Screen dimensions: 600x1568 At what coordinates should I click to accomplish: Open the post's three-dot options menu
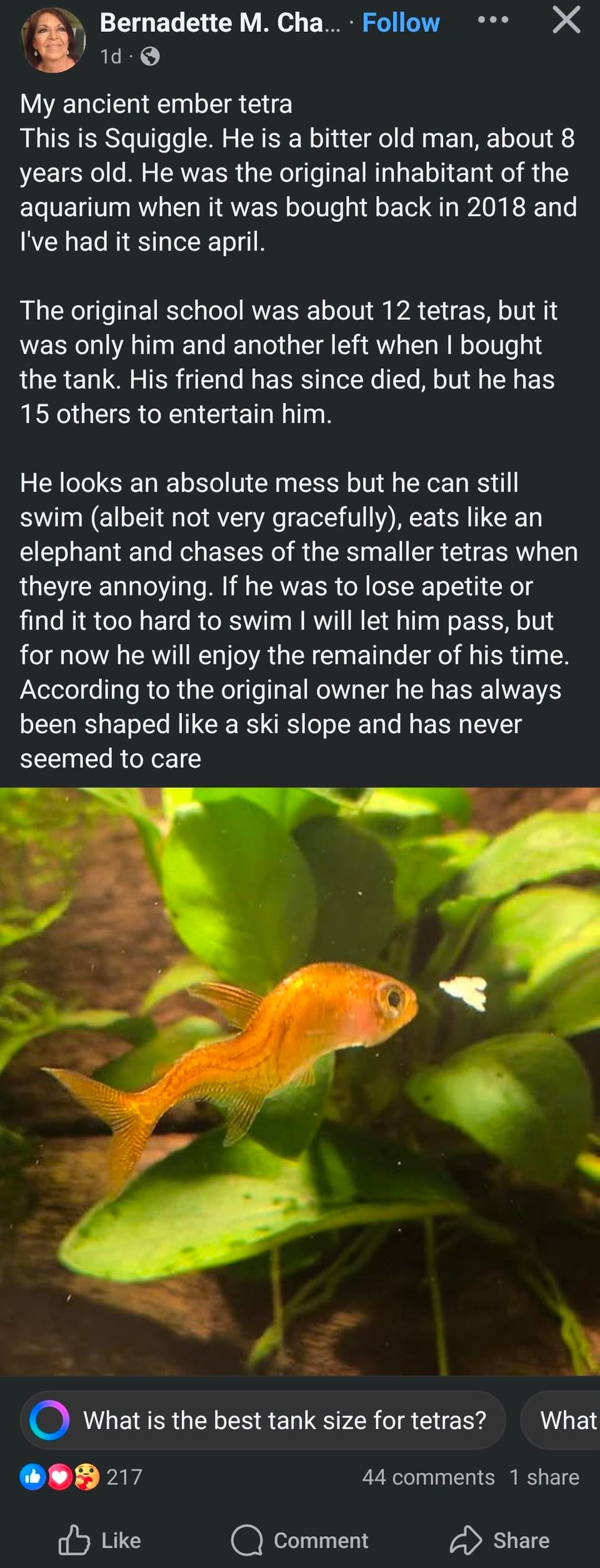pyautogui.click(x=493, y=20)
